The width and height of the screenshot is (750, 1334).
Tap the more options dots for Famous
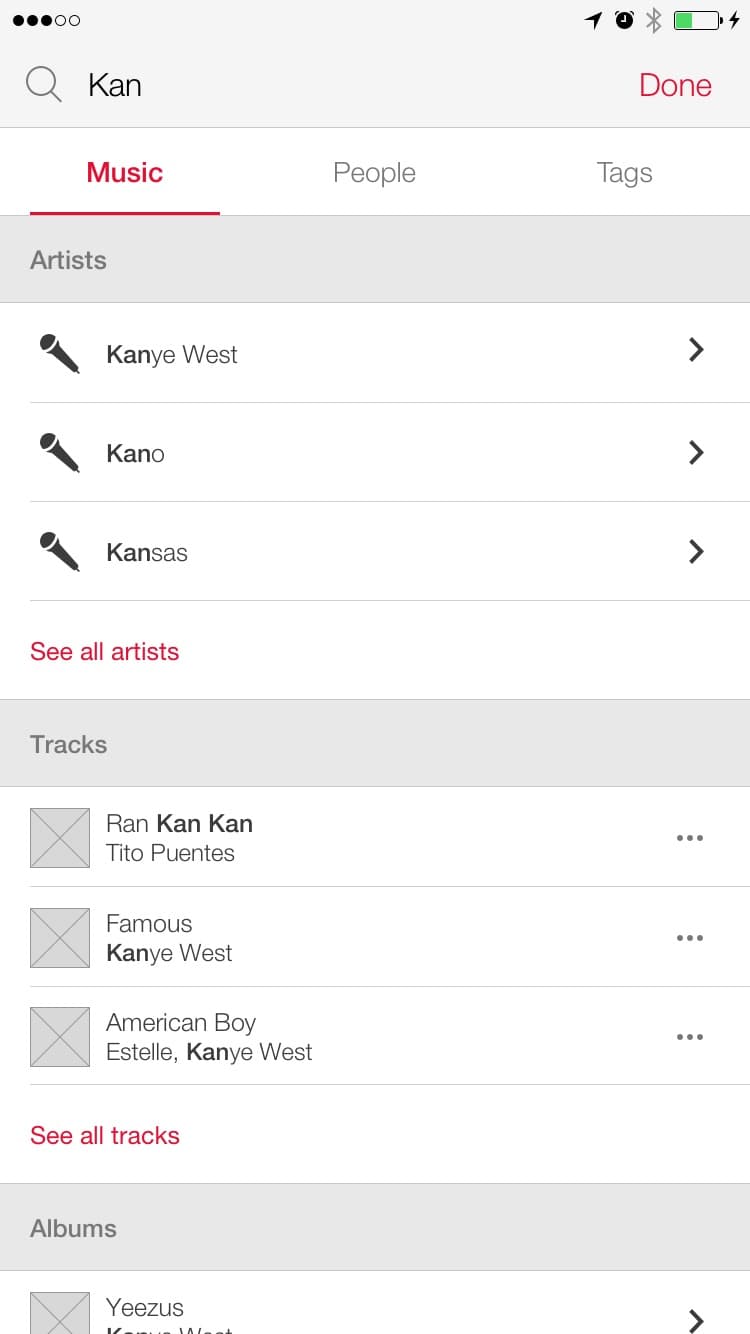[690, 937]
